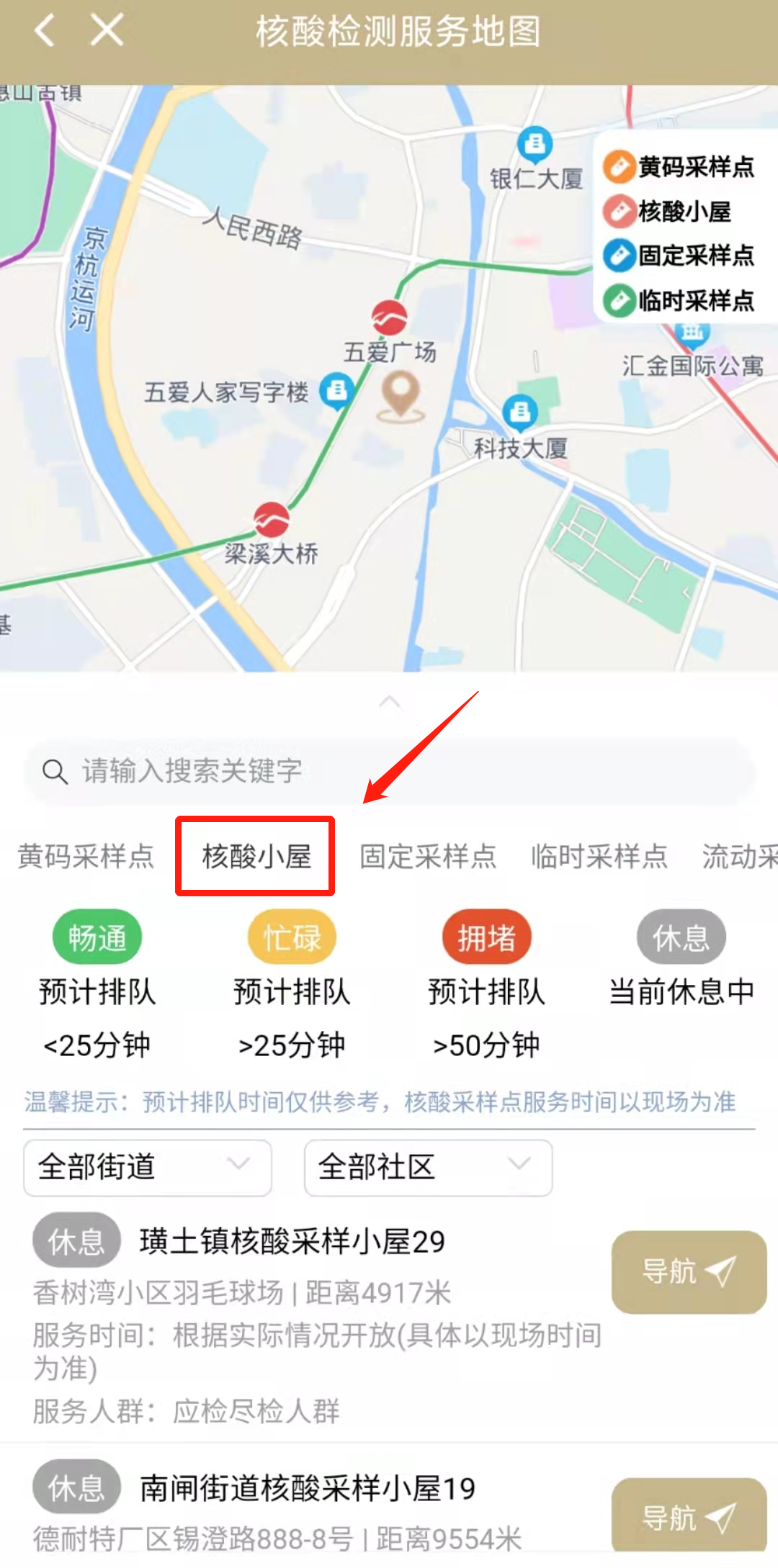The height and width of the screenshot is (1568, 778).
Task: Select the 核酸小屋 tab
Action: coord(256,856)
